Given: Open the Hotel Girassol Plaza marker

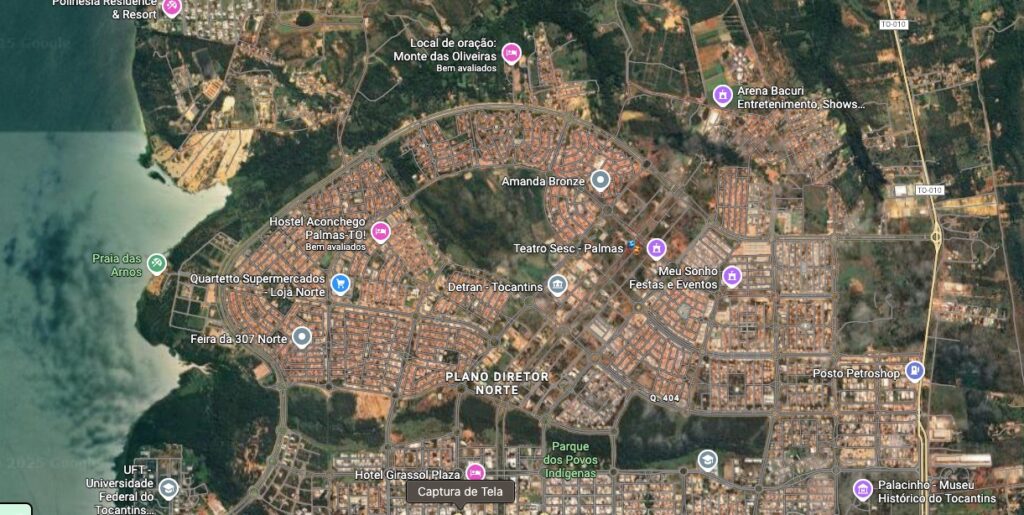Looking at the screenshot, I should click(x=475, y=471).
